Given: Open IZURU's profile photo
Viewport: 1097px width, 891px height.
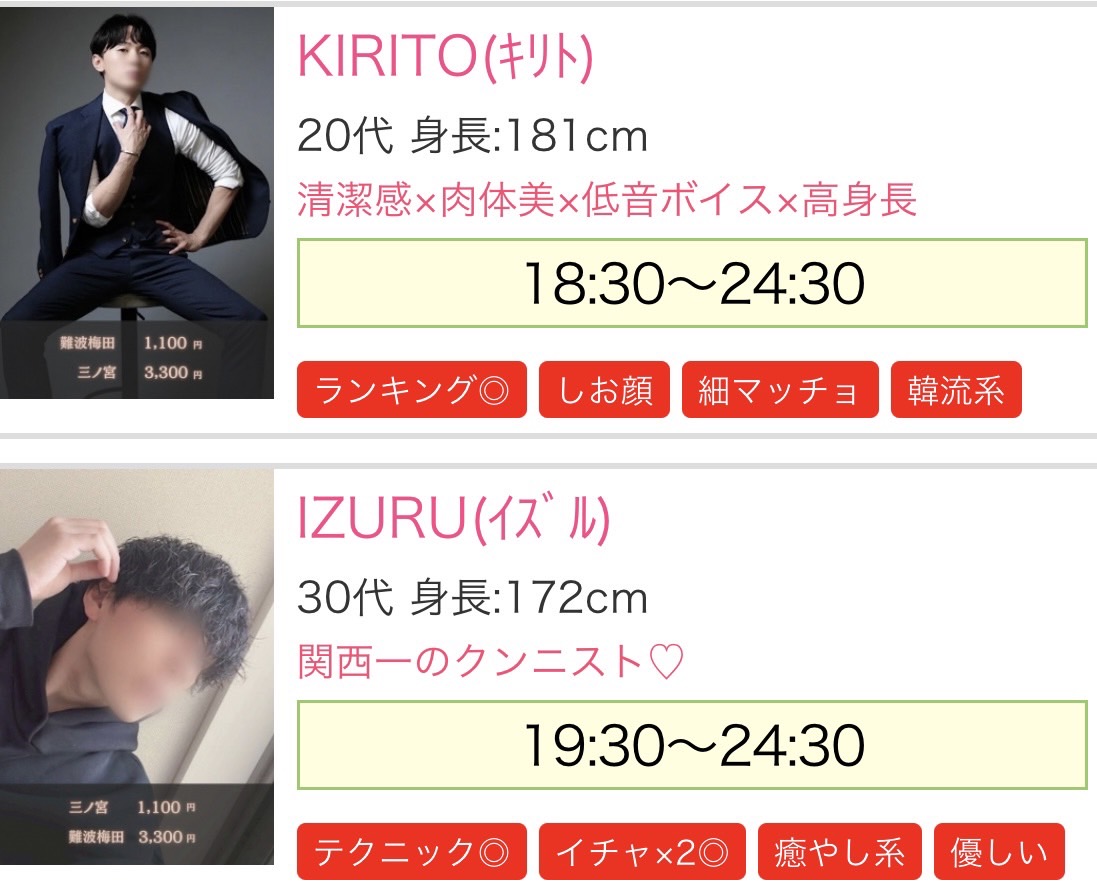Looking at the screenshot, I should coord(137,667).
